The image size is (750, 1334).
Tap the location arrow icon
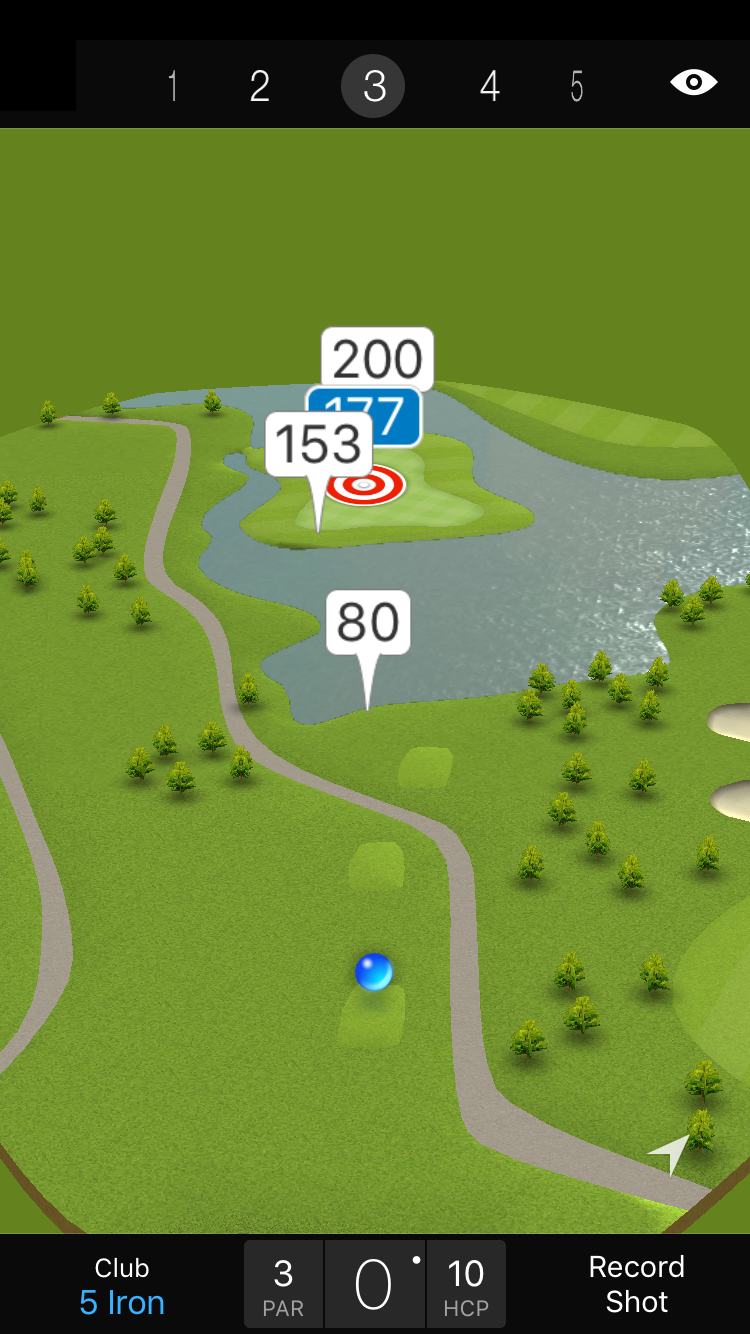(670, 1153)
